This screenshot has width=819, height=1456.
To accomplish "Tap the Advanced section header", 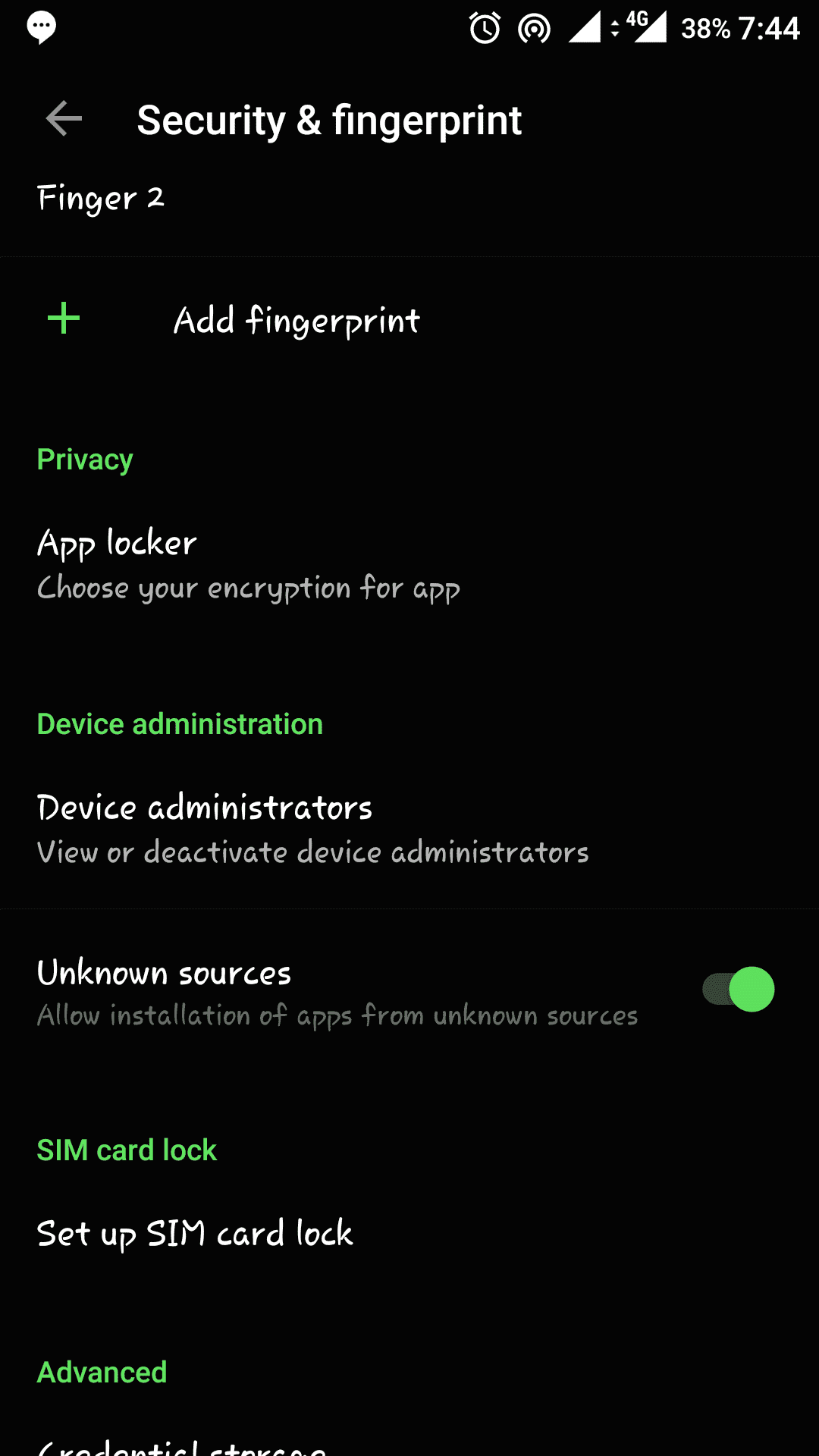I will 102,1373.
